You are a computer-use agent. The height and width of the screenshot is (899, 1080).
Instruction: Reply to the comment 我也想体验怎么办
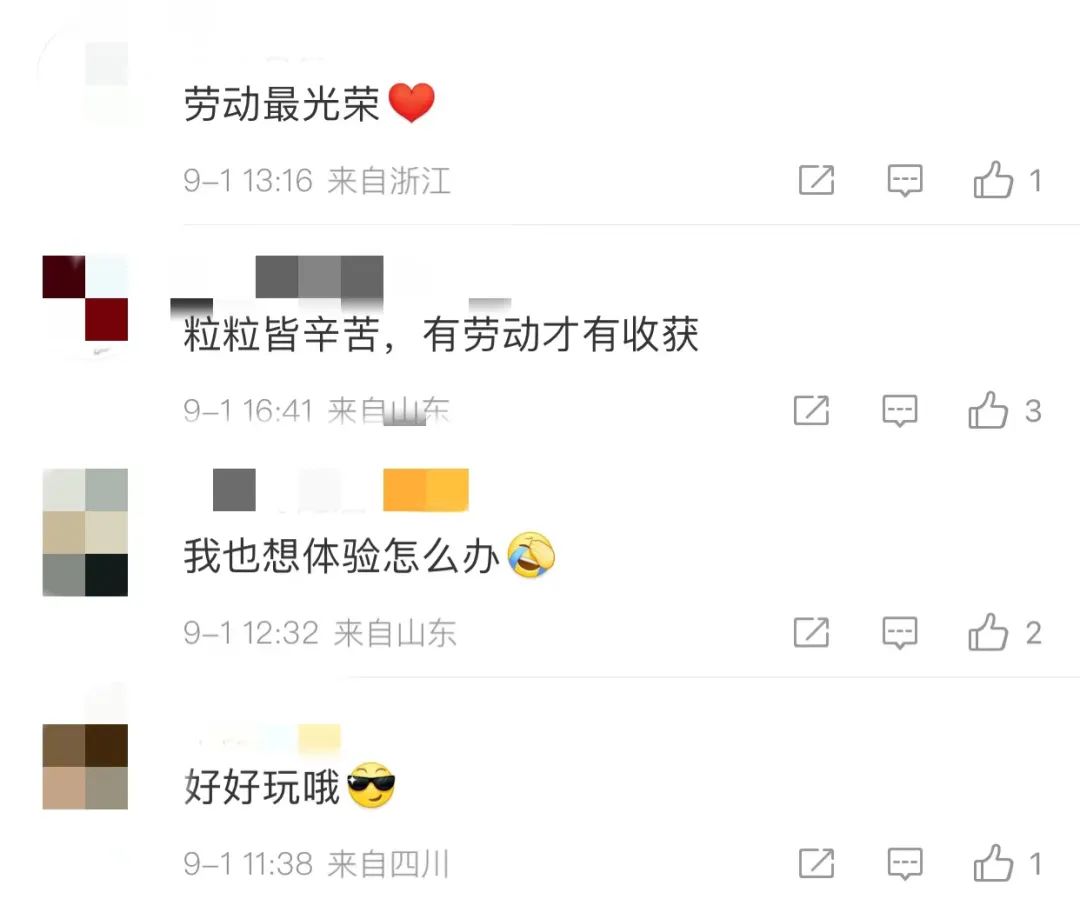click(x=900, y=632)
